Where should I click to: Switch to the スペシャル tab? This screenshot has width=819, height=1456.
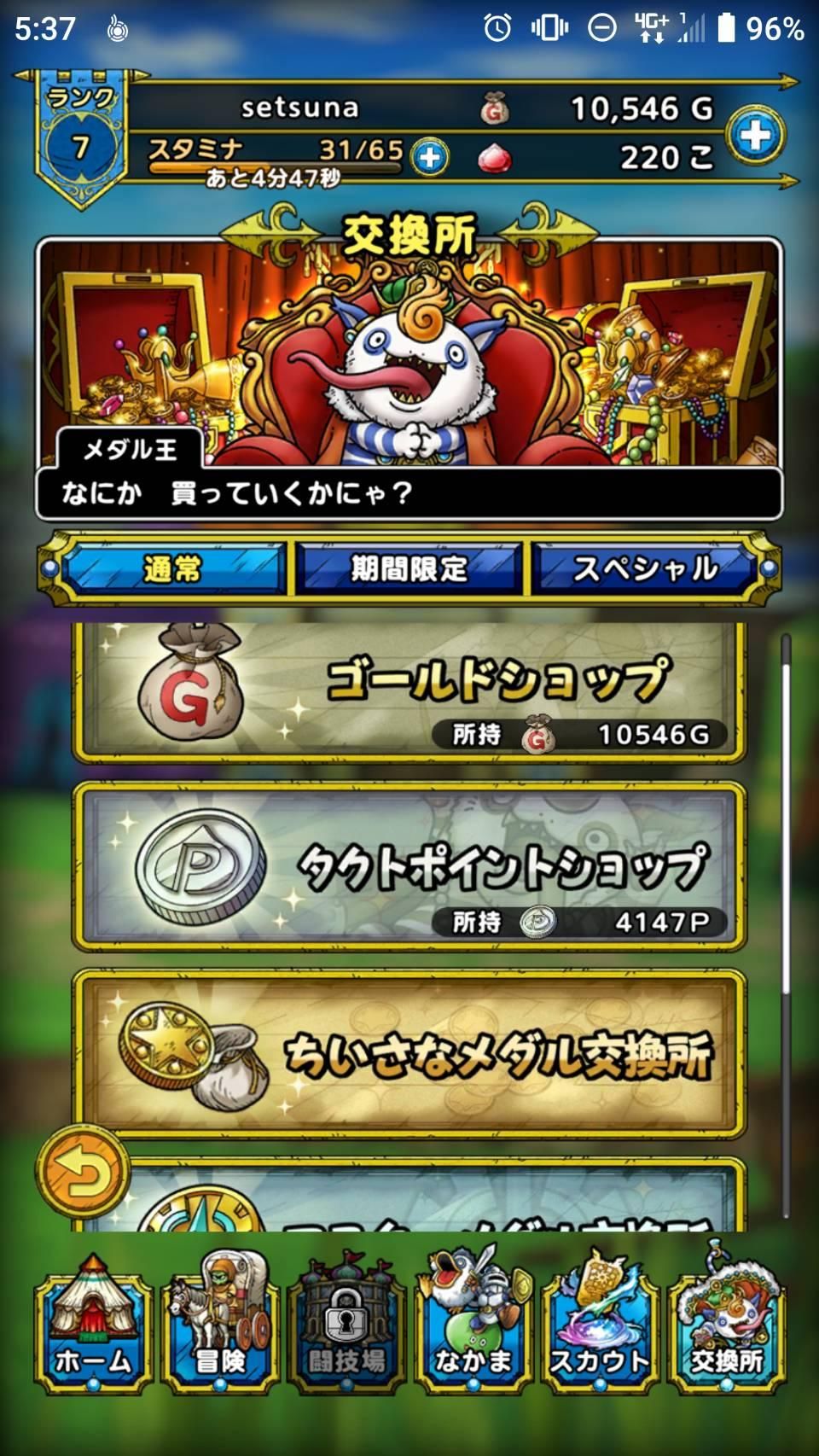pos(645,568)
